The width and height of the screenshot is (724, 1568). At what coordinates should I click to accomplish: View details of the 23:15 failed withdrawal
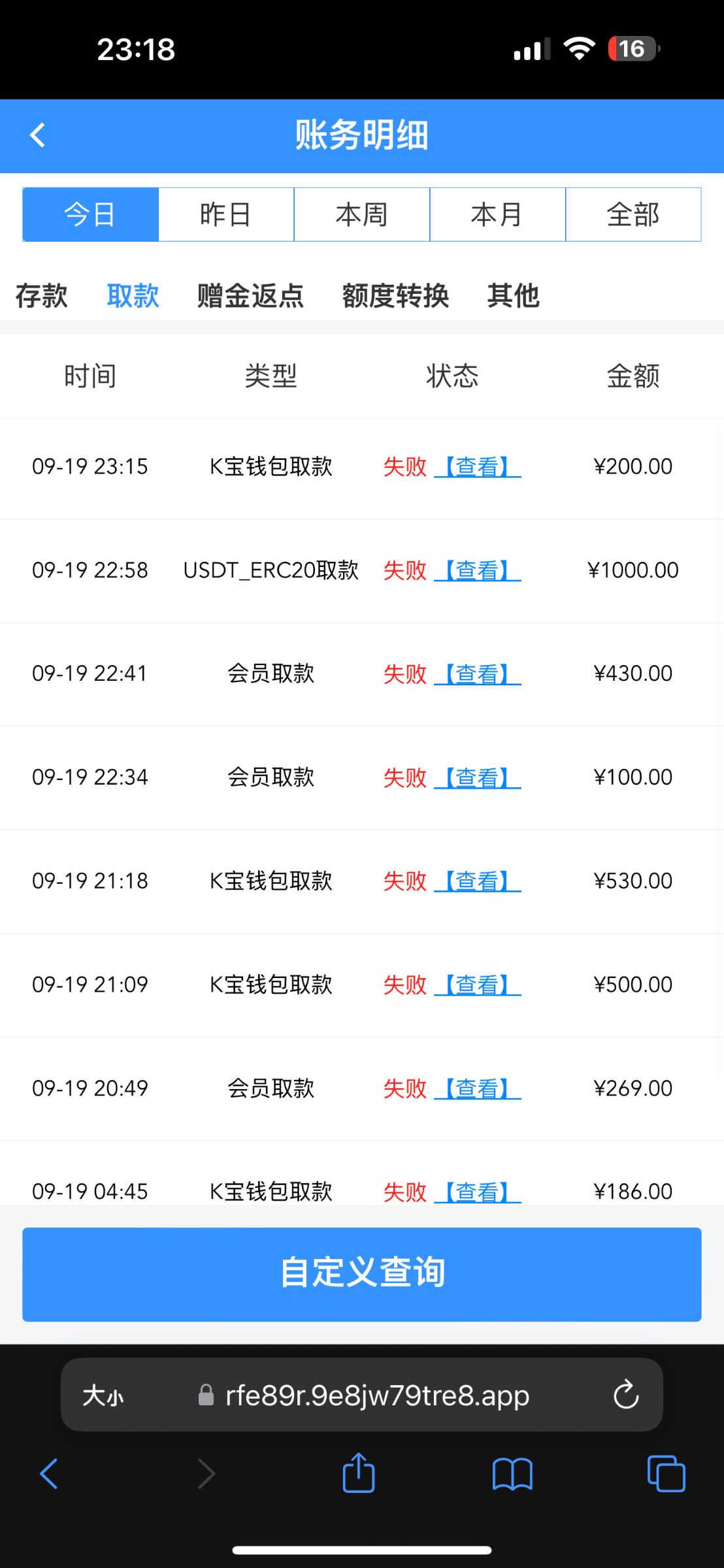[x=477, y=466]
